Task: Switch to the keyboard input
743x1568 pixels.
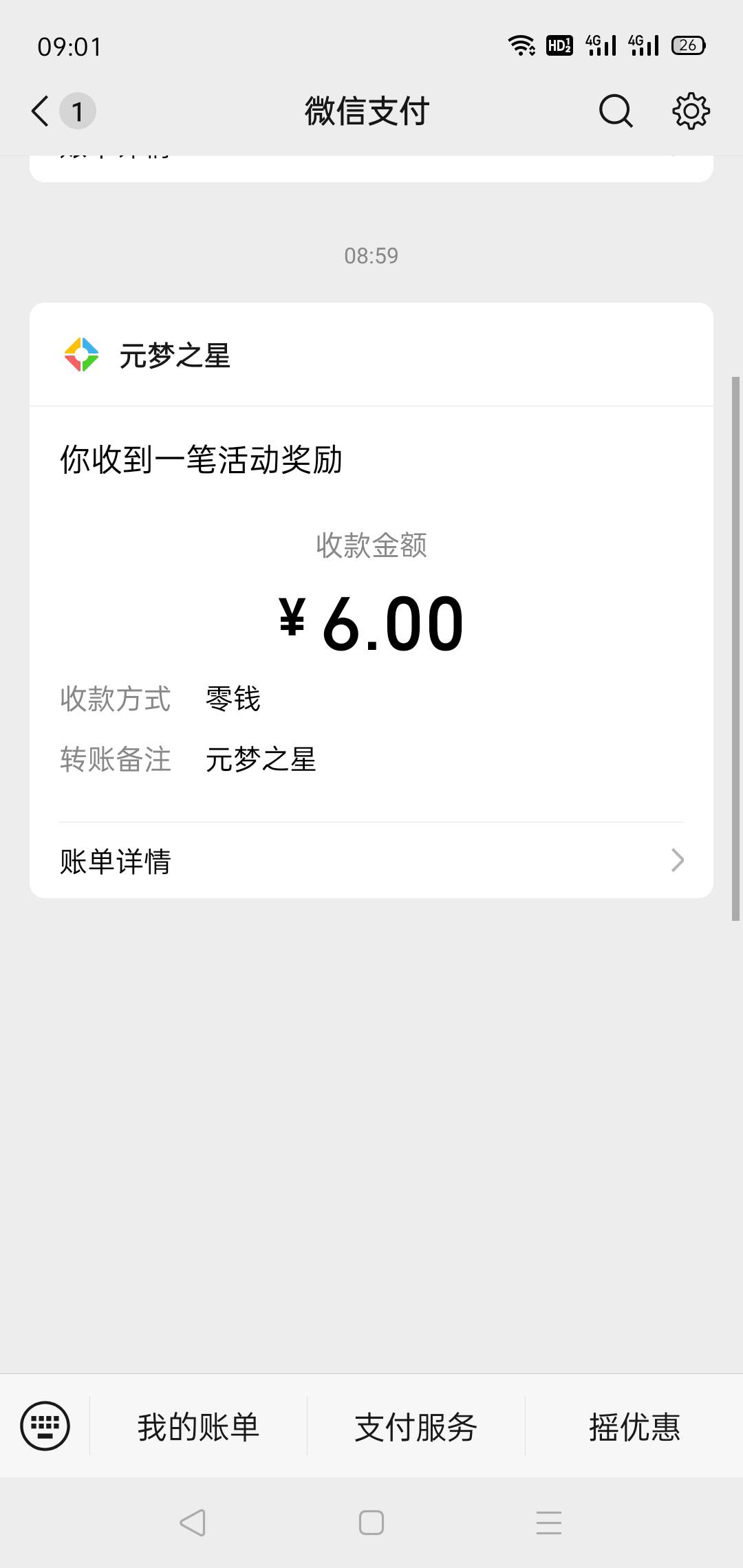Action: coord(45,1426)
